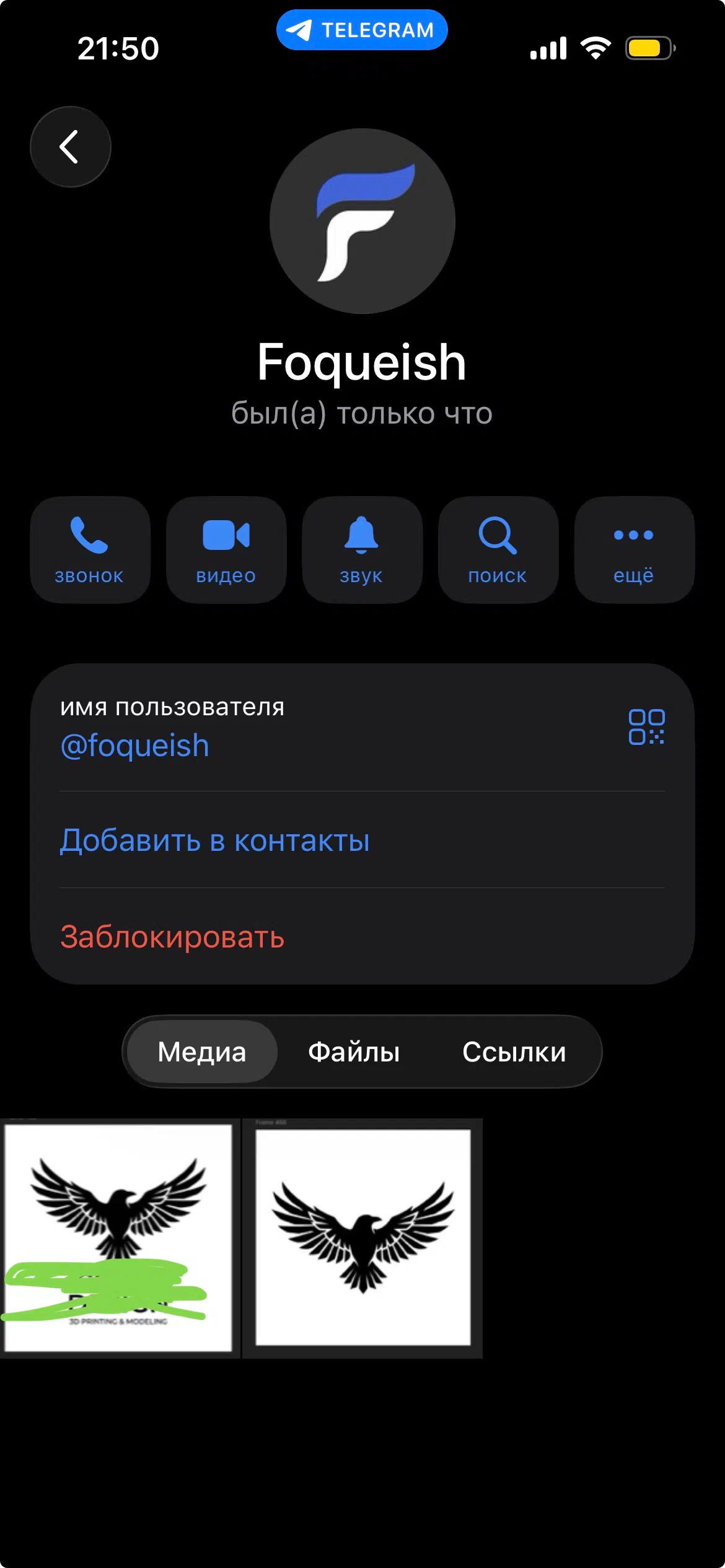Open the eagle image with green scribble

119,1239
